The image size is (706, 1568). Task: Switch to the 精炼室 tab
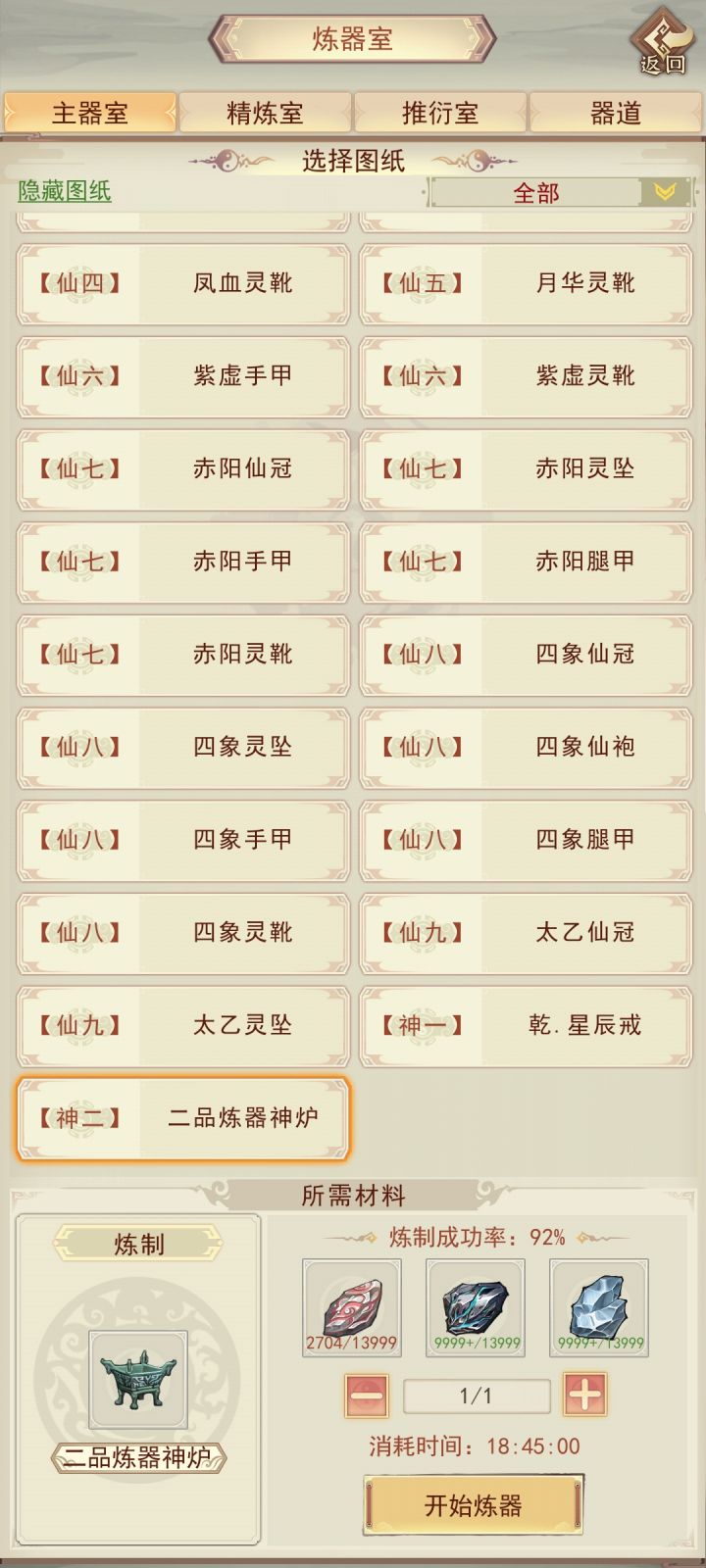point(265,113)
